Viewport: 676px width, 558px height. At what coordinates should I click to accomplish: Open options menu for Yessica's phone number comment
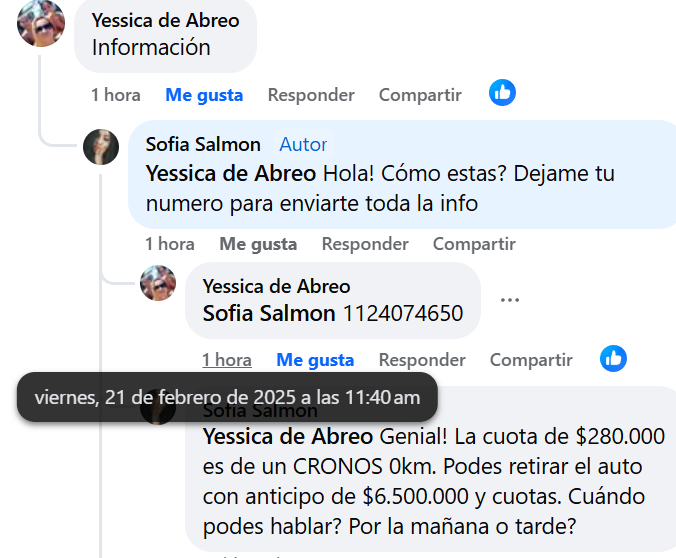click(x=510, y=300)
